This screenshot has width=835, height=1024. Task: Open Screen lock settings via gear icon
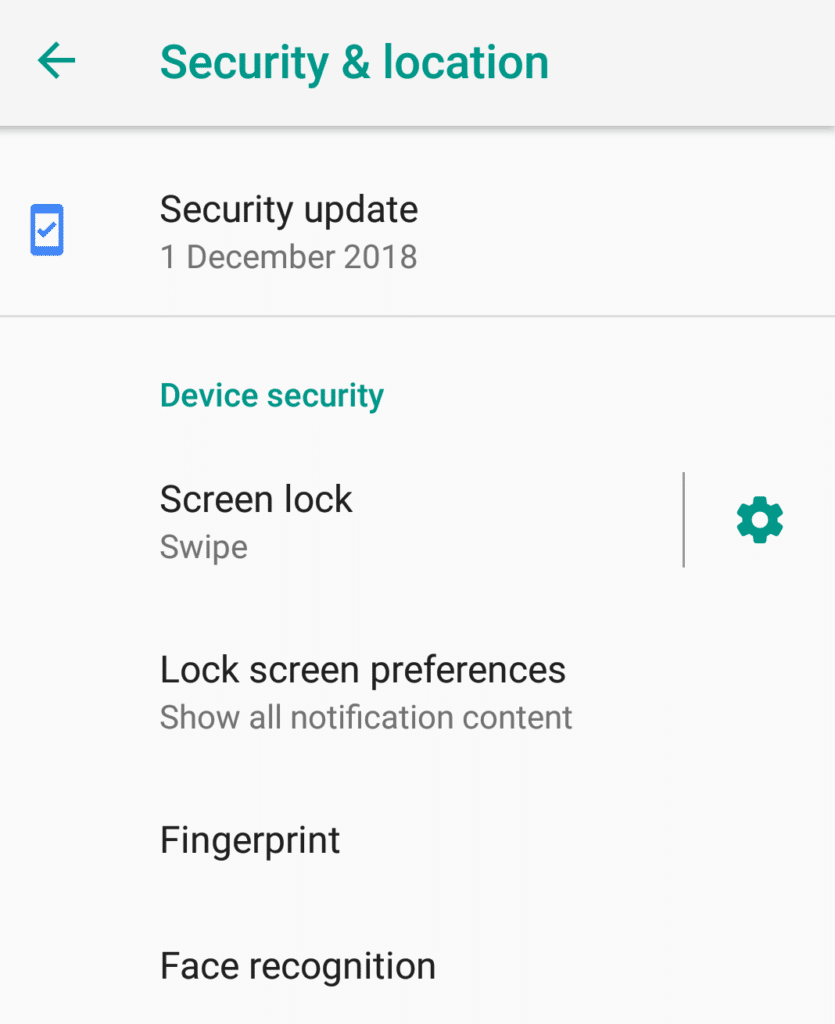tap(759, 519)
